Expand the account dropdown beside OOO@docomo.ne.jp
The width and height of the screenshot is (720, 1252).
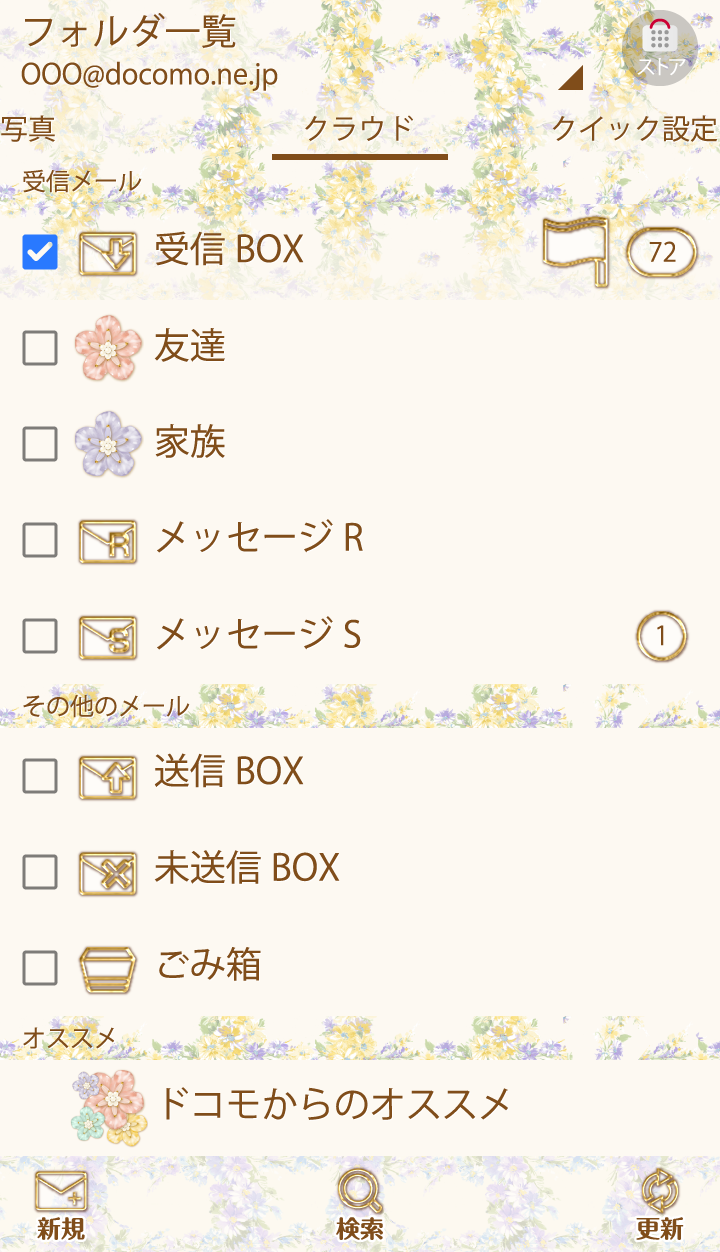[x=570, y=78]
